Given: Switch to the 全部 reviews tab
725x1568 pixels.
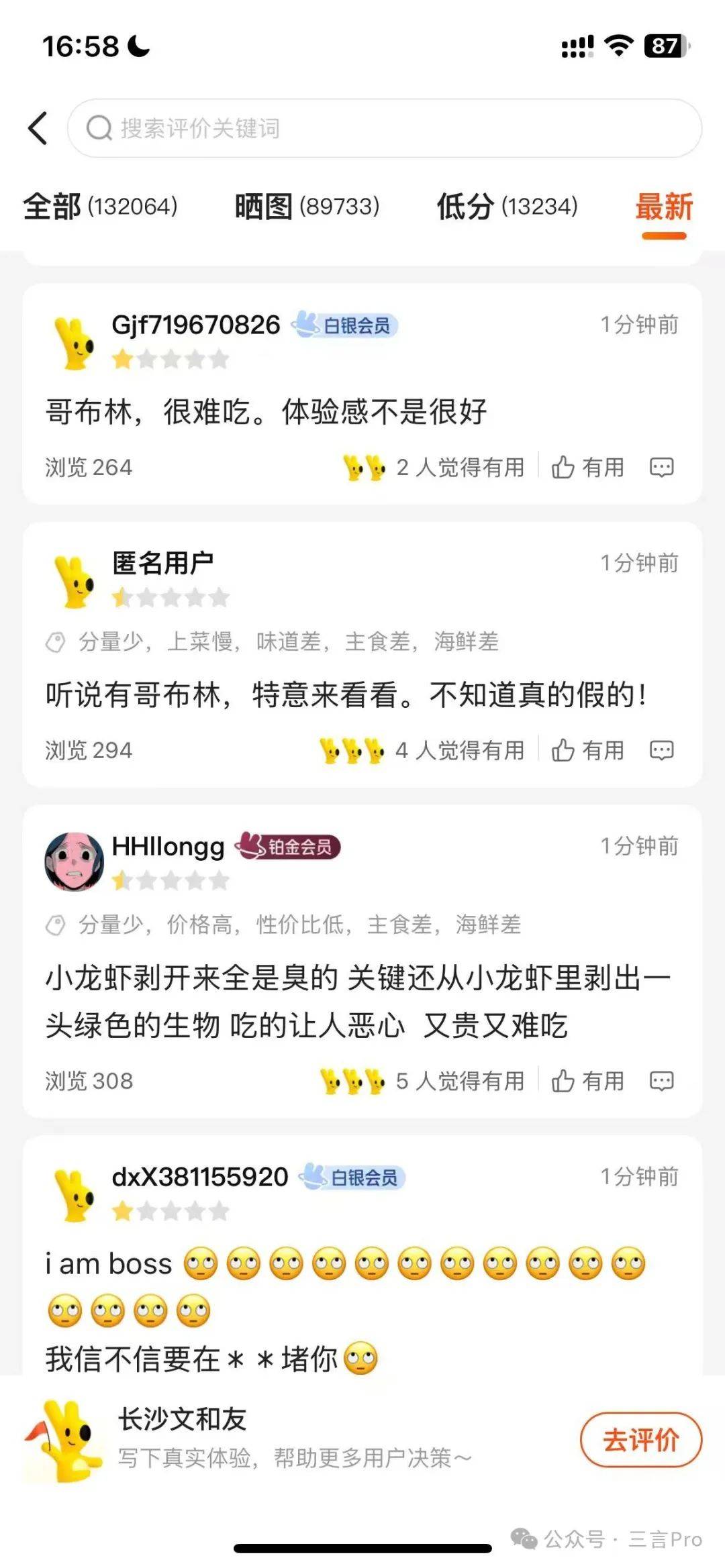Looking at the screenshot, I should 100,207.
